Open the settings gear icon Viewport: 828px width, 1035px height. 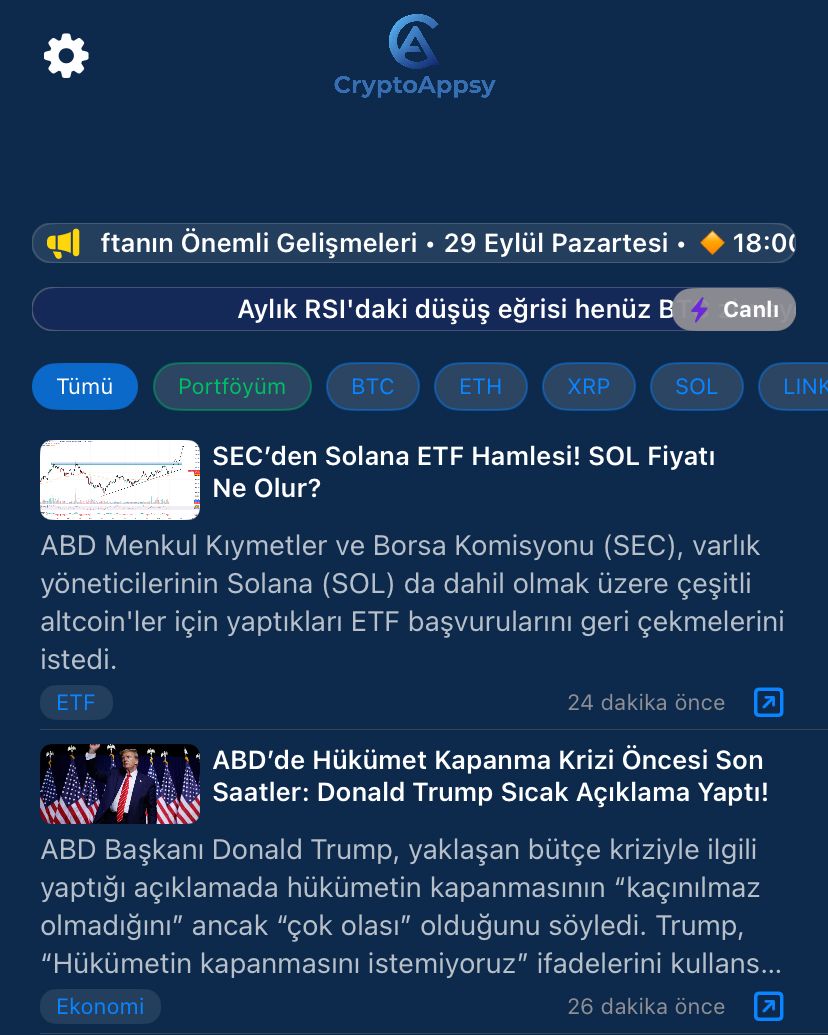click(x=66, y=55)
